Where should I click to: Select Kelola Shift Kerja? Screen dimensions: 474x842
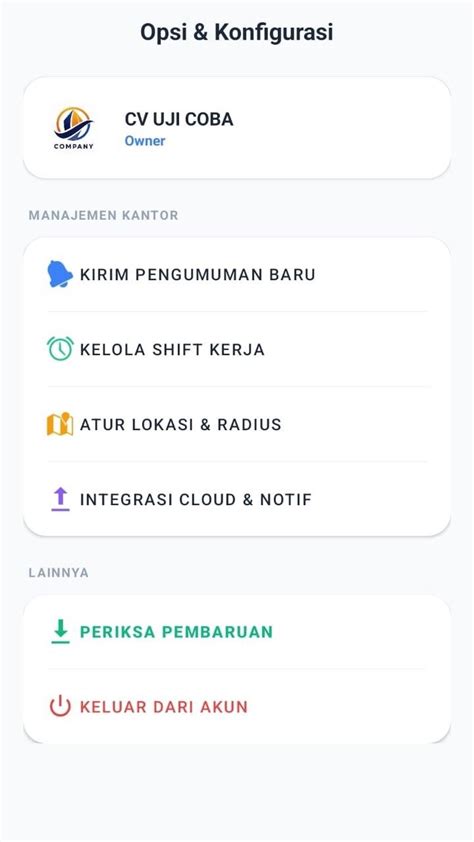pyautogui.click(x=237, y=349)
